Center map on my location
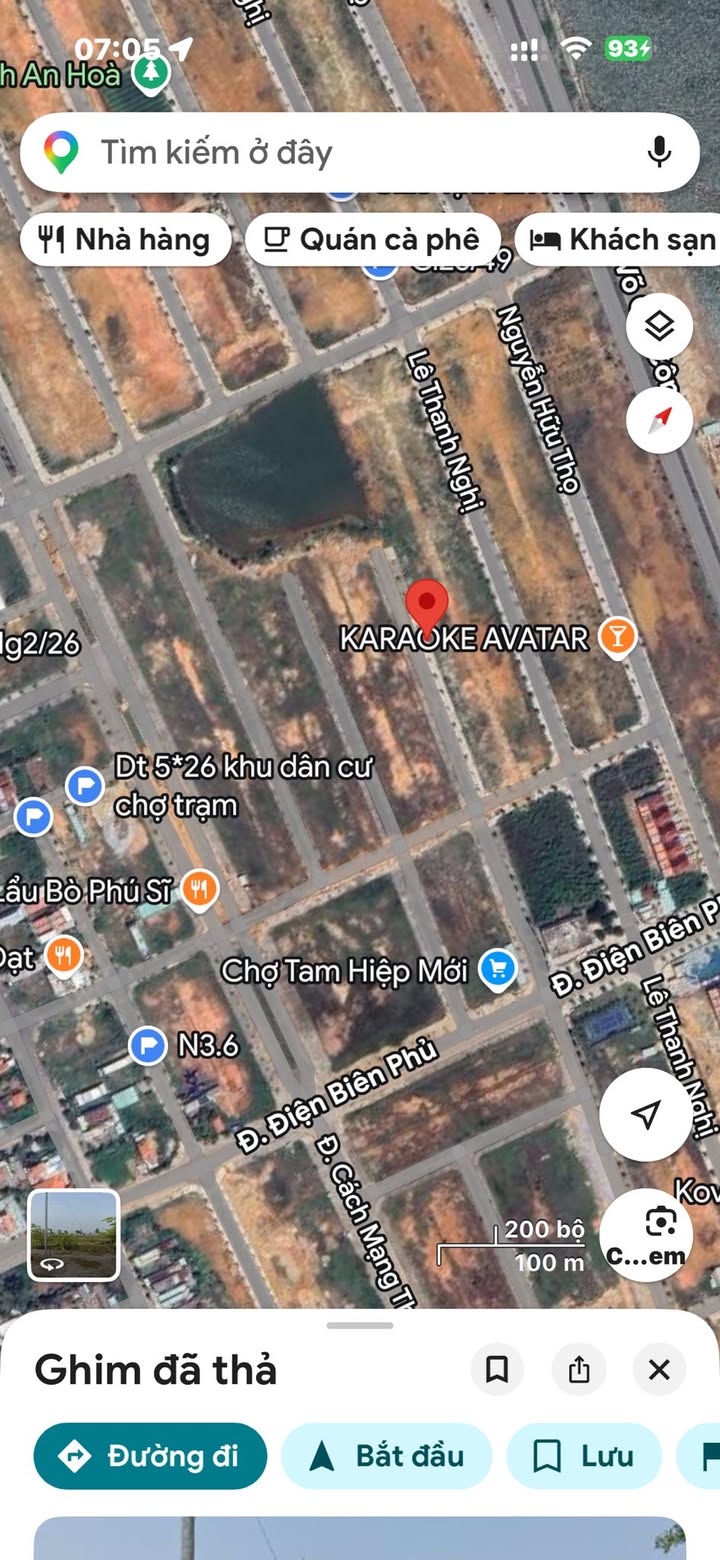 [x=645, y=1115]
